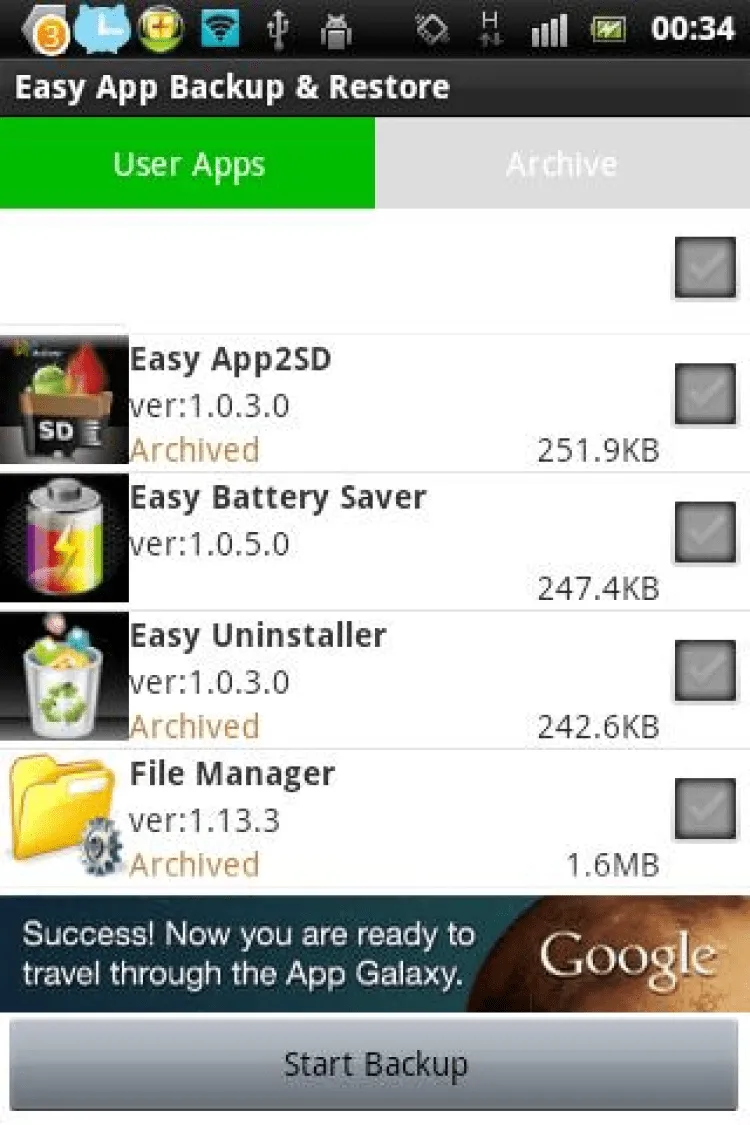The image size is (750, 1125).
Task: Switch to the Archive tab
Action: (561, 164)
